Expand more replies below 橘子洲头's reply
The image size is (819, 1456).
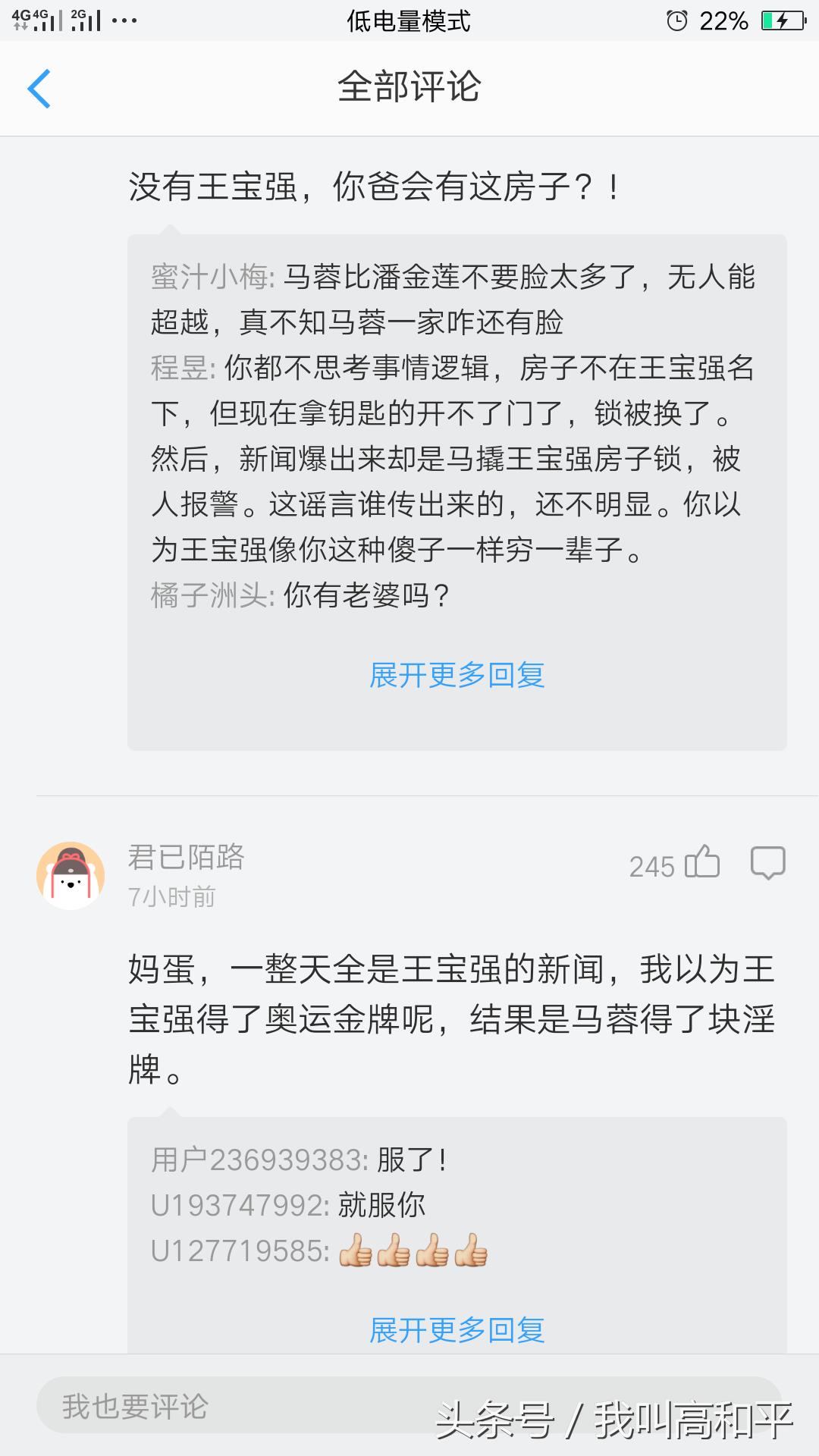tap(457, 675)
